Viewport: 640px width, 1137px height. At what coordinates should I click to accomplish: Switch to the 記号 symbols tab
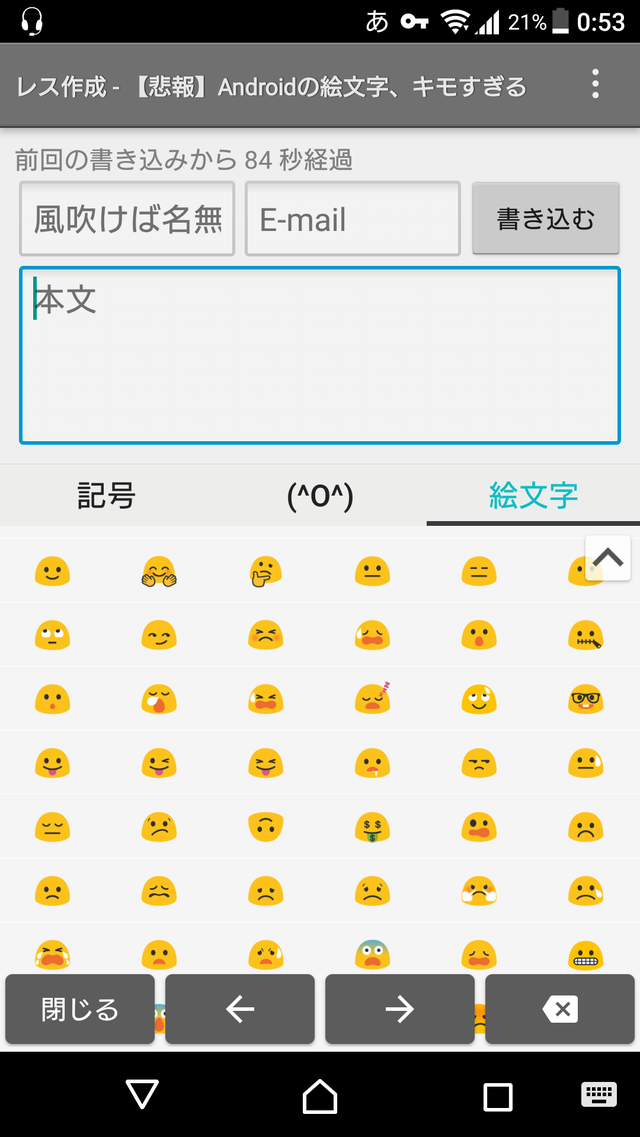107,496
